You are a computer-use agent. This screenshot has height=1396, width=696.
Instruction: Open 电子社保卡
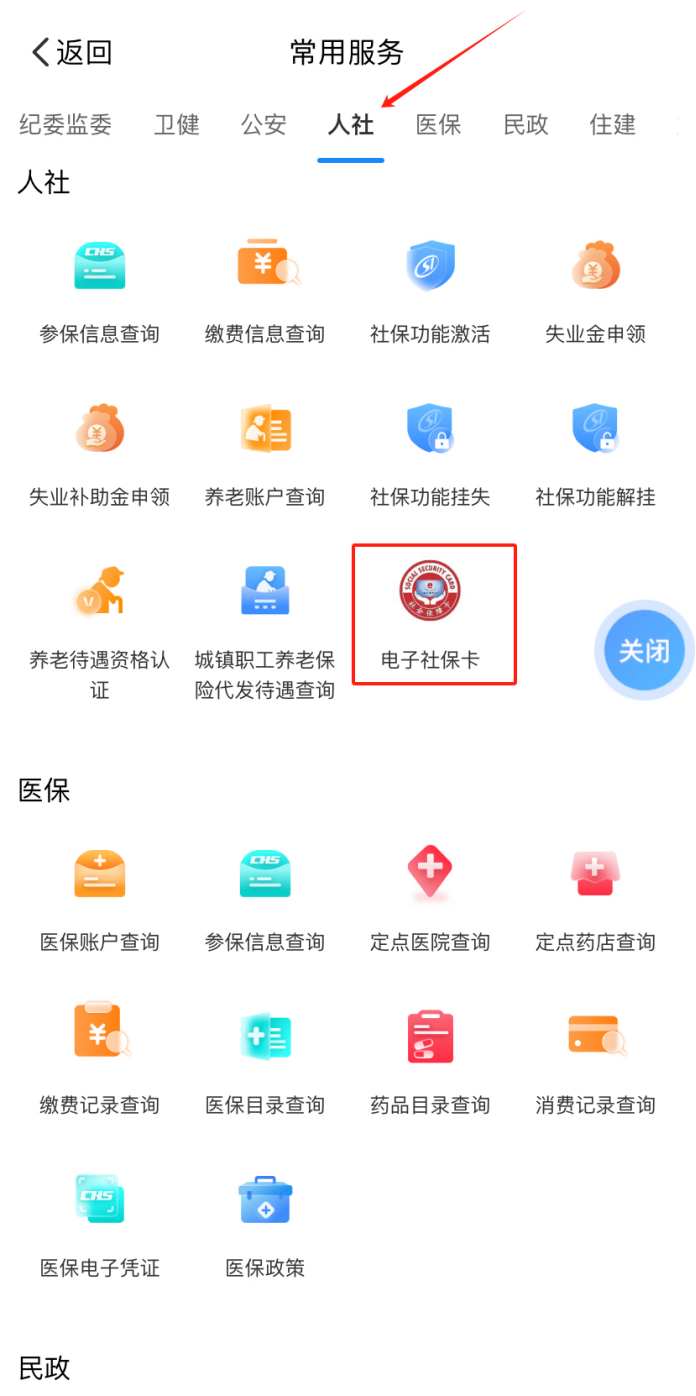click(430, 614)
